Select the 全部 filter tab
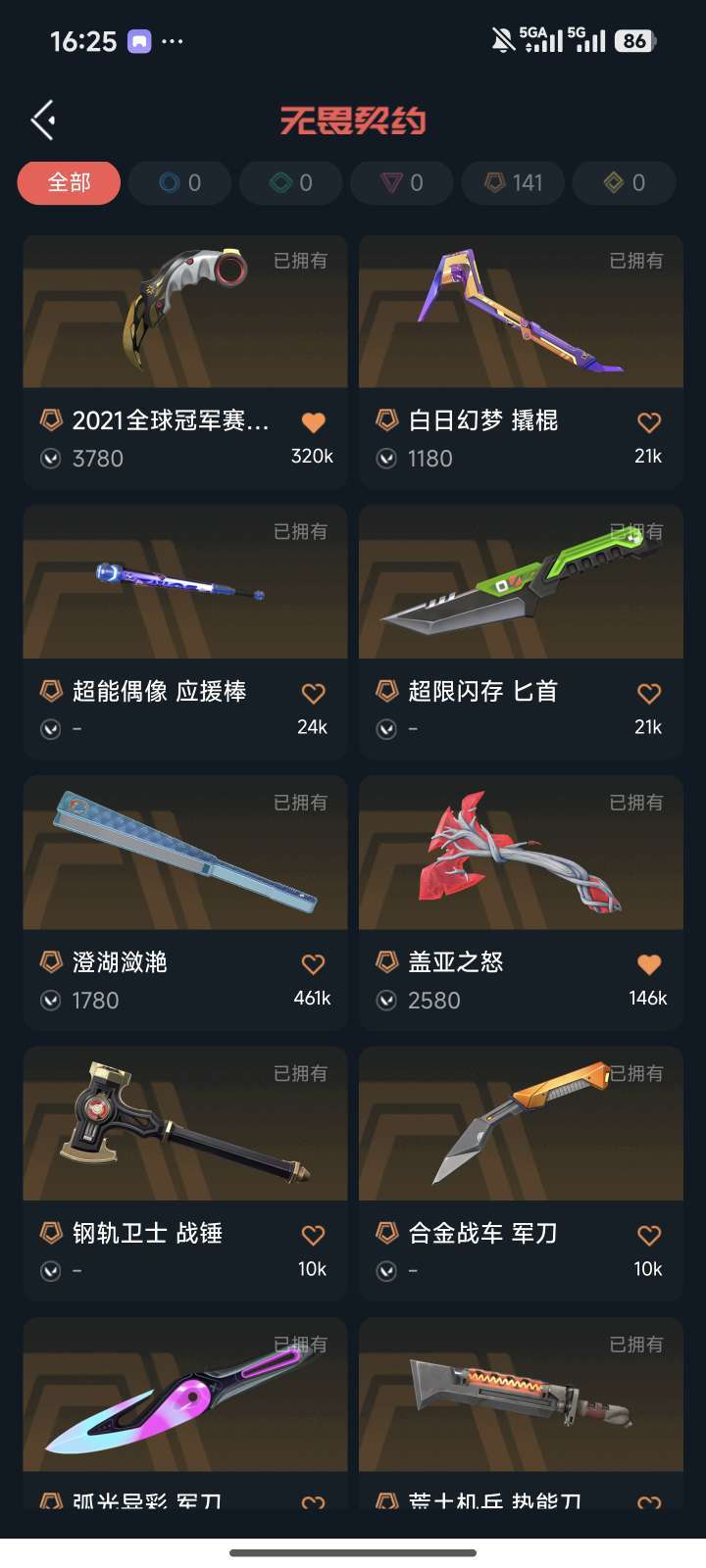This screenshot has height=1568, width=706. click(x=69, y=182)
